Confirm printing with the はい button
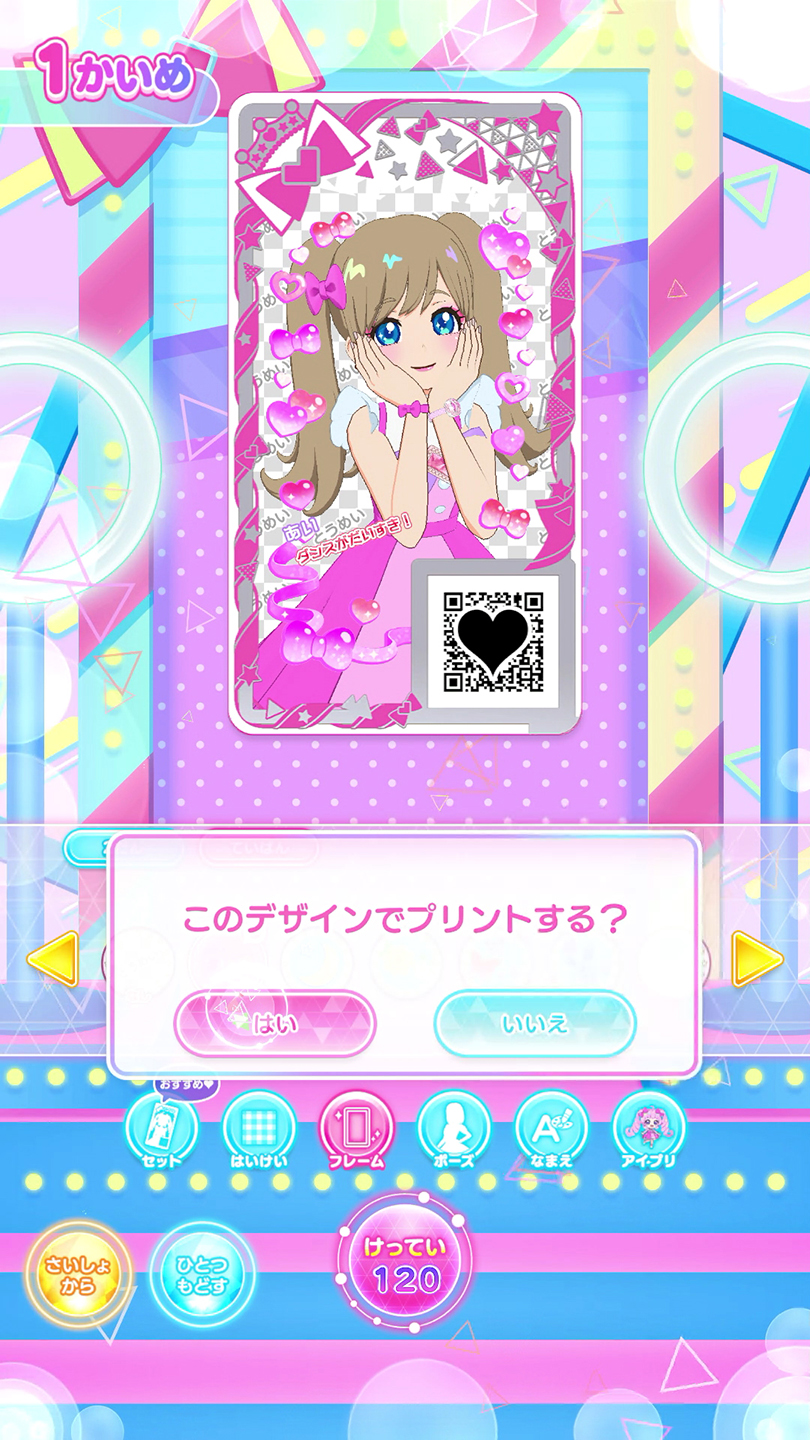810x1440 pixels. pyautogui.click(x=275, y=1023)
